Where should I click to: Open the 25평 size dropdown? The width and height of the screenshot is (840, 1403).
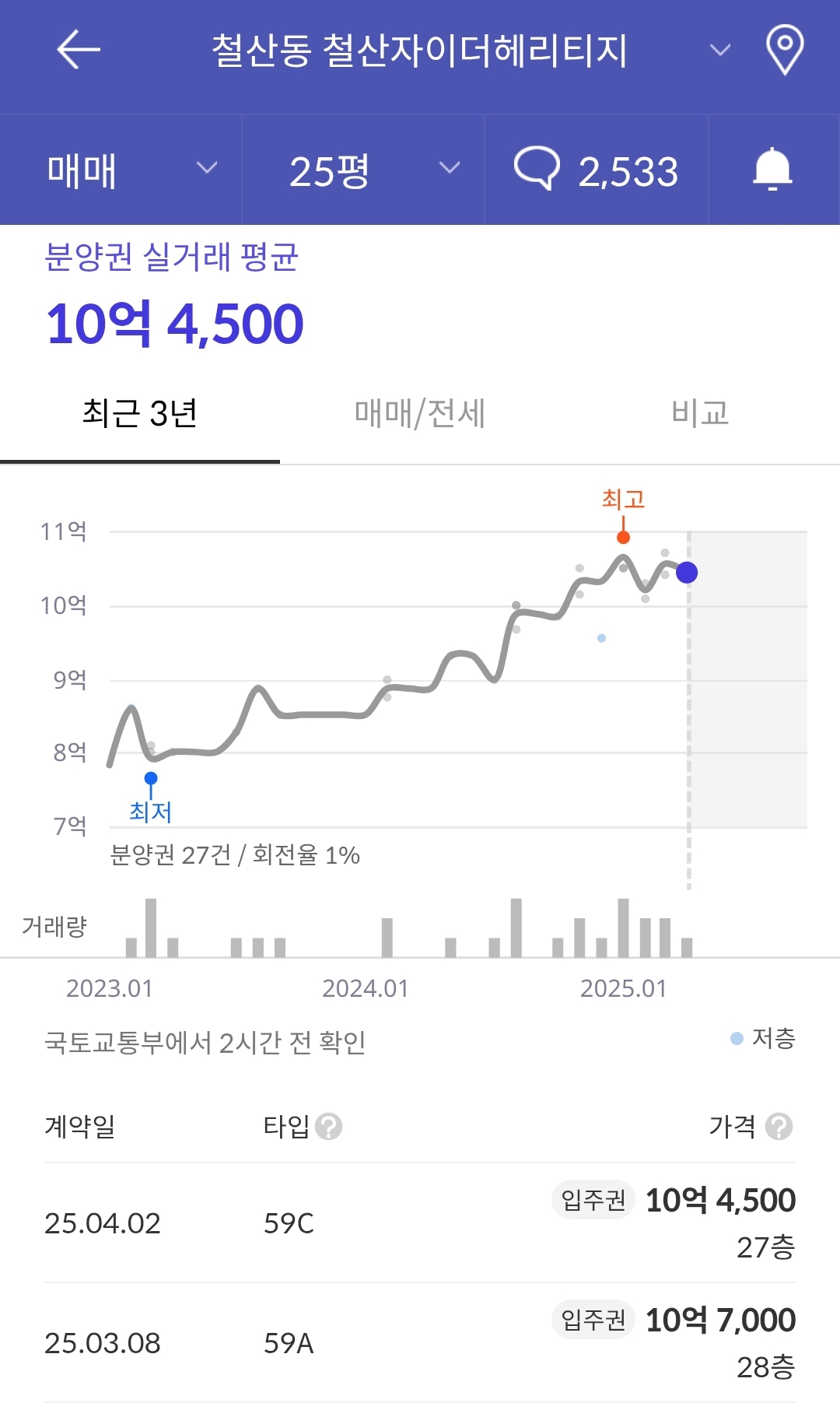pos(366,170)
